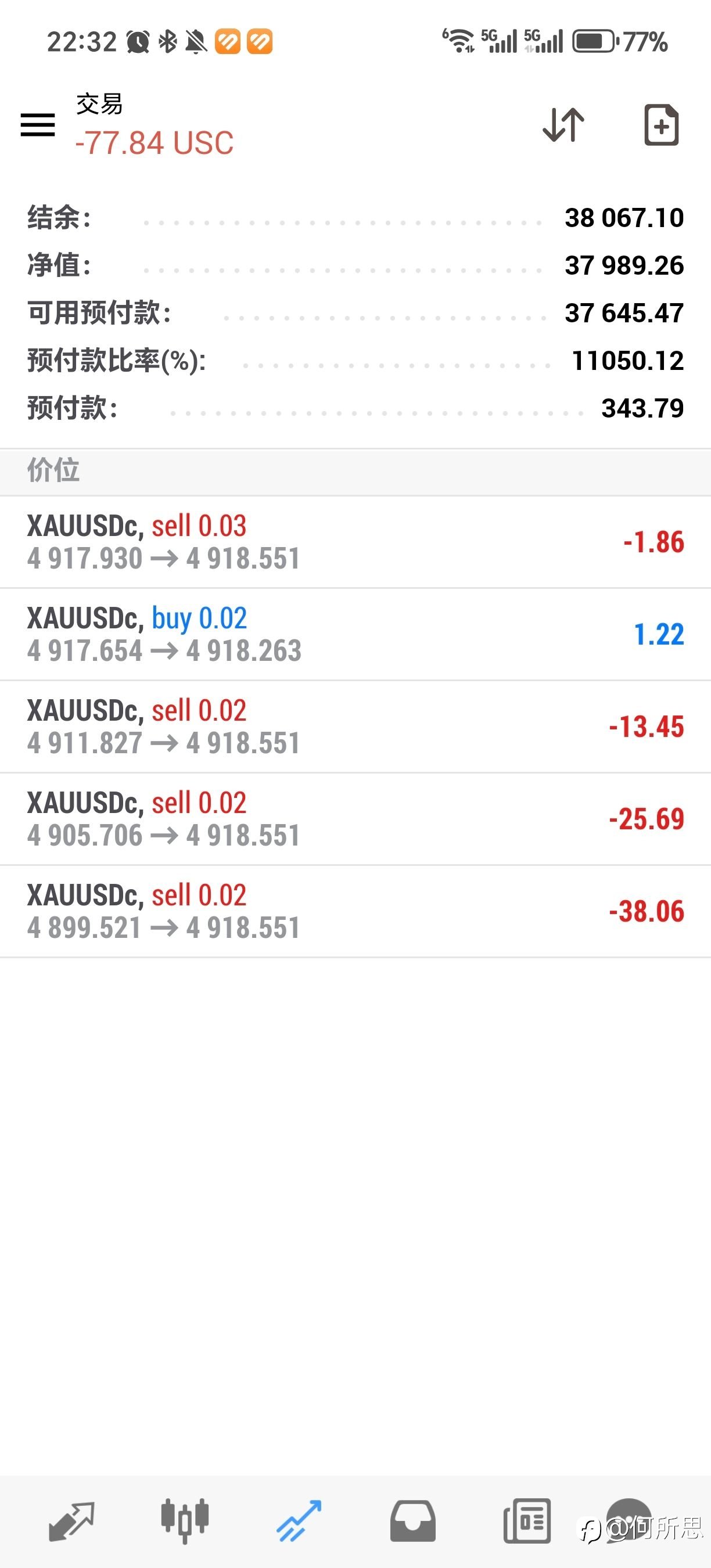This screenshot has width=711, height=1568.
Task: Select the sell 0.02 position at 4 905.706
Action: pyautogui.click(x=355, y=819)
